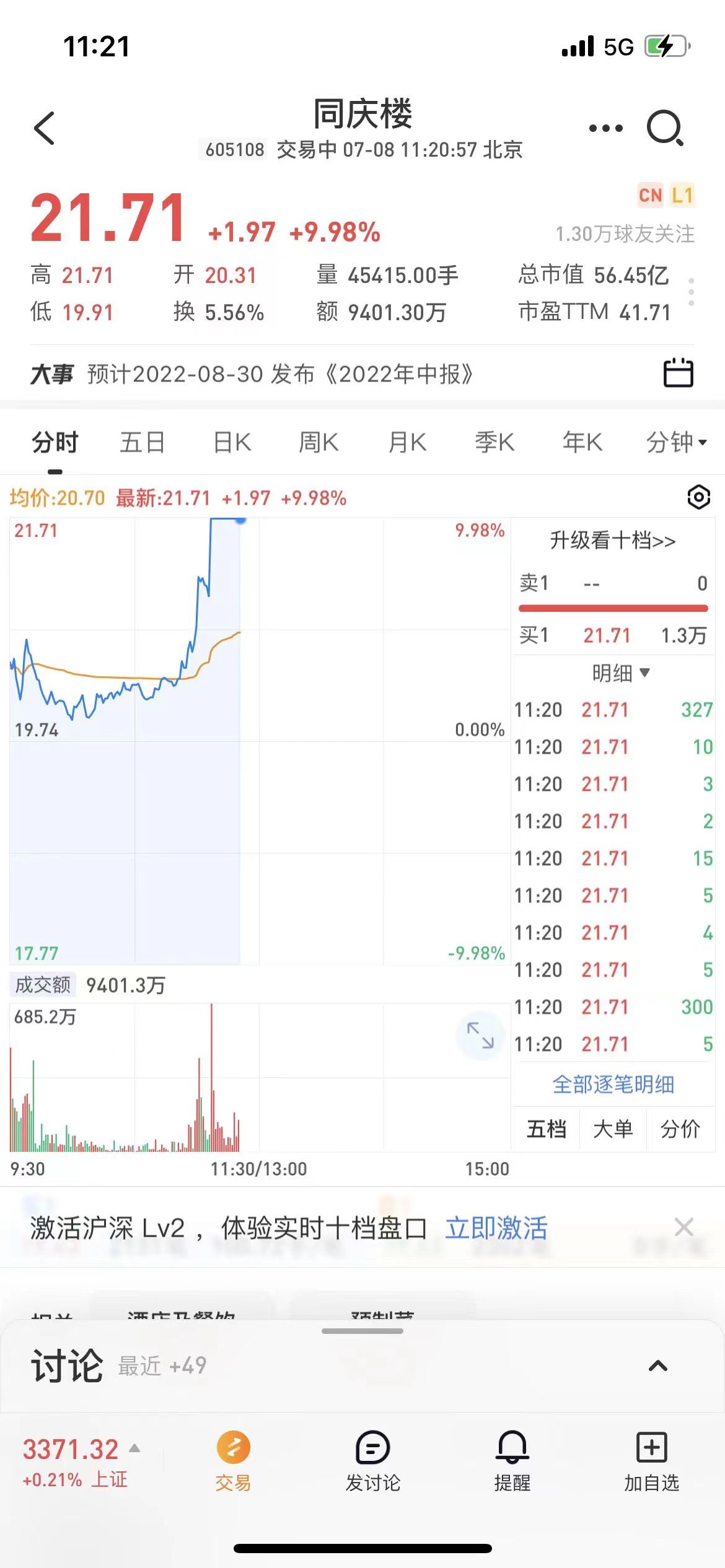This screenshot has width=725, height=1568.
Task: Expand the 分钟 dropdown
Action: 676,442
